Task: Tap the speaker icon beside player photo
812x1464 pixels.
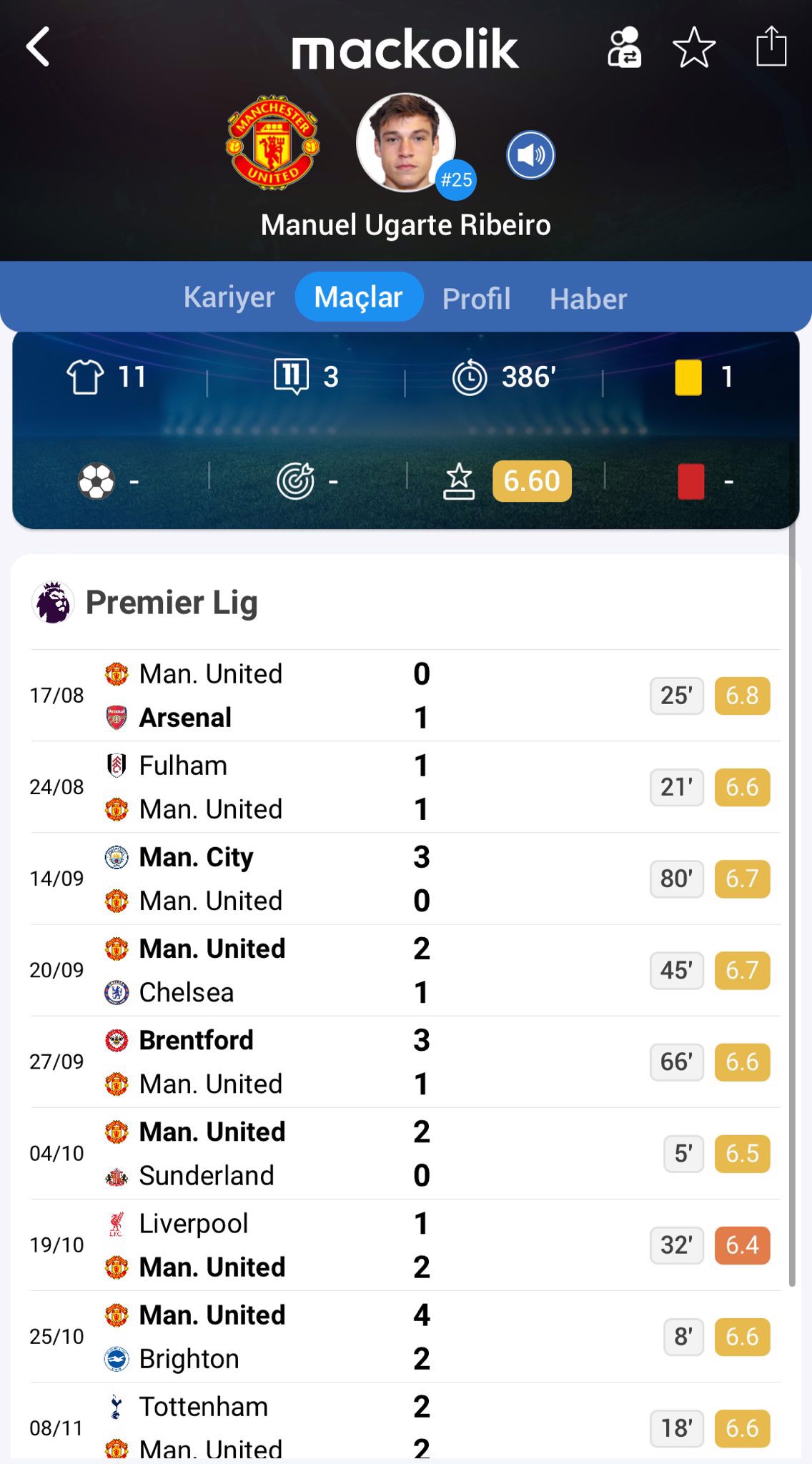Action: (x=530, y=155)
